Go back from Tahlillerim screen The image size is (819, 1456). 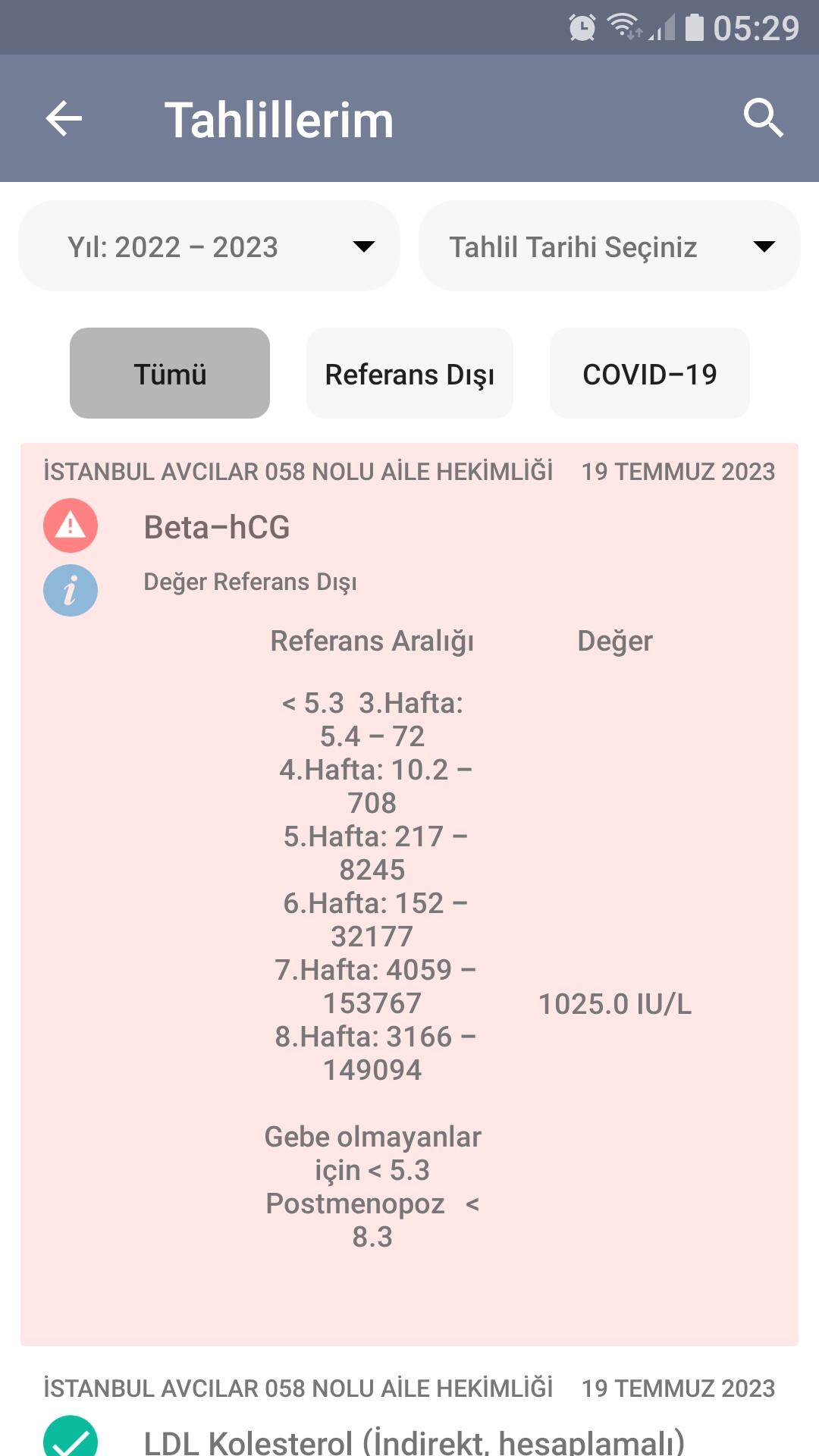[64, 119]
